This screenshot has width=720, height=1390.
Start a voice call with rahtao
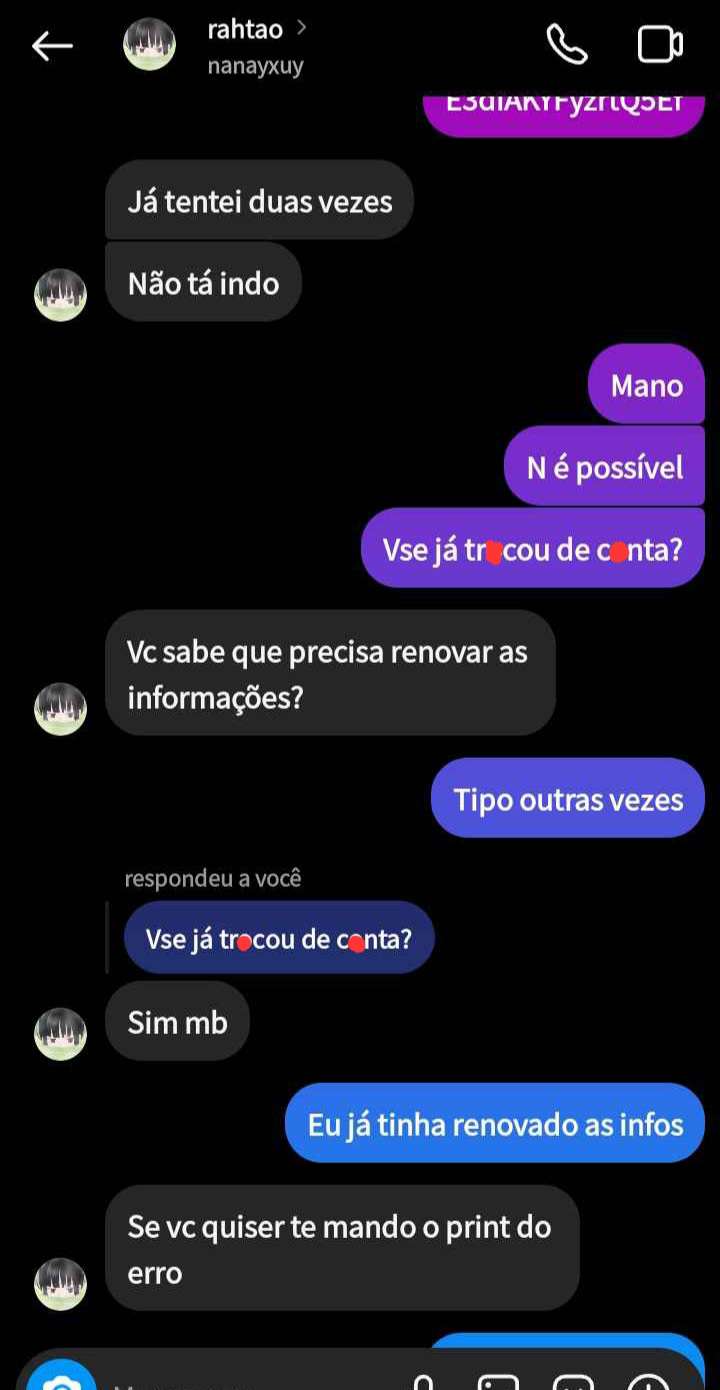coord(566,45)
